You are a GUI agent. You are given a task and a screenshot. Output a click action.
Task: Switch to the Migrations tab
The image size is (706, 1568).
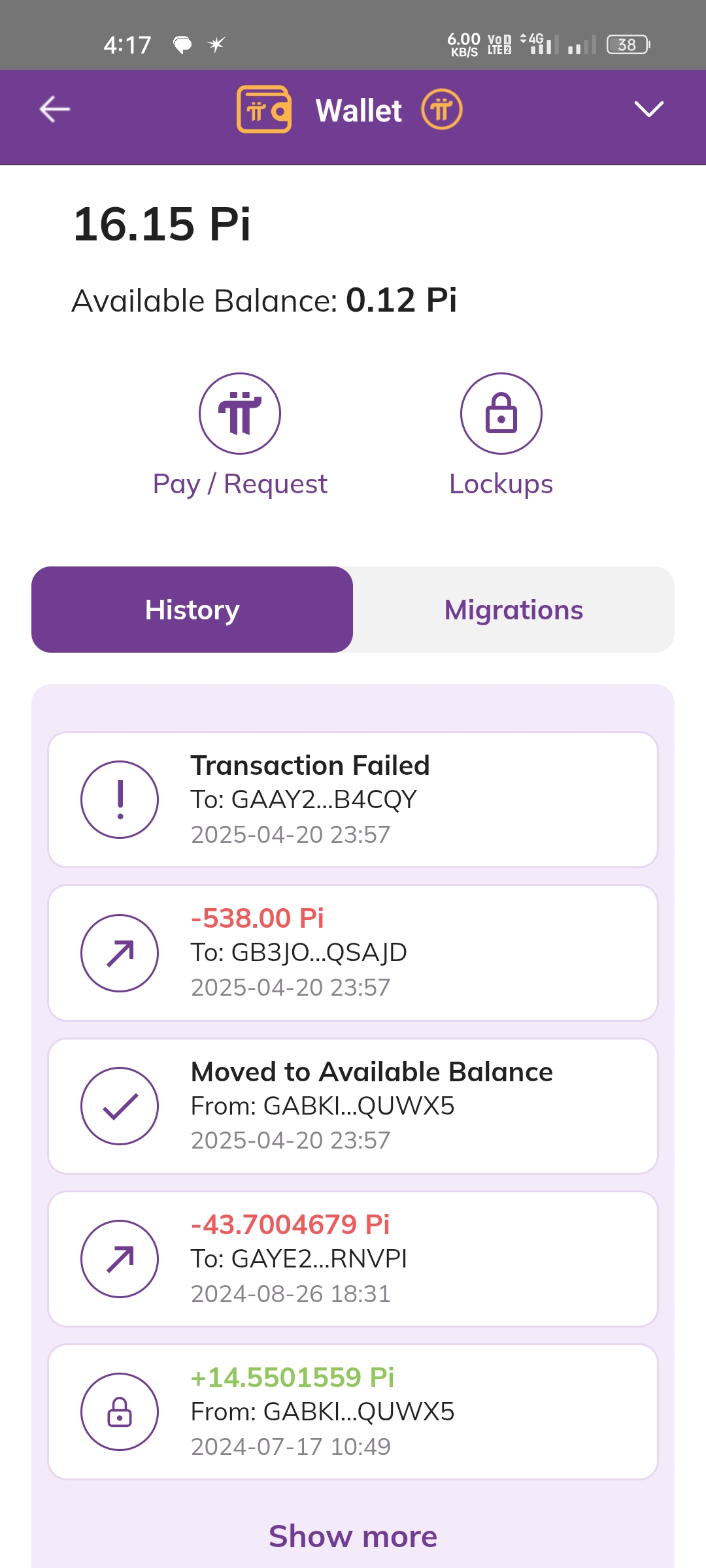pyautogui.click(x=514, y=610)
